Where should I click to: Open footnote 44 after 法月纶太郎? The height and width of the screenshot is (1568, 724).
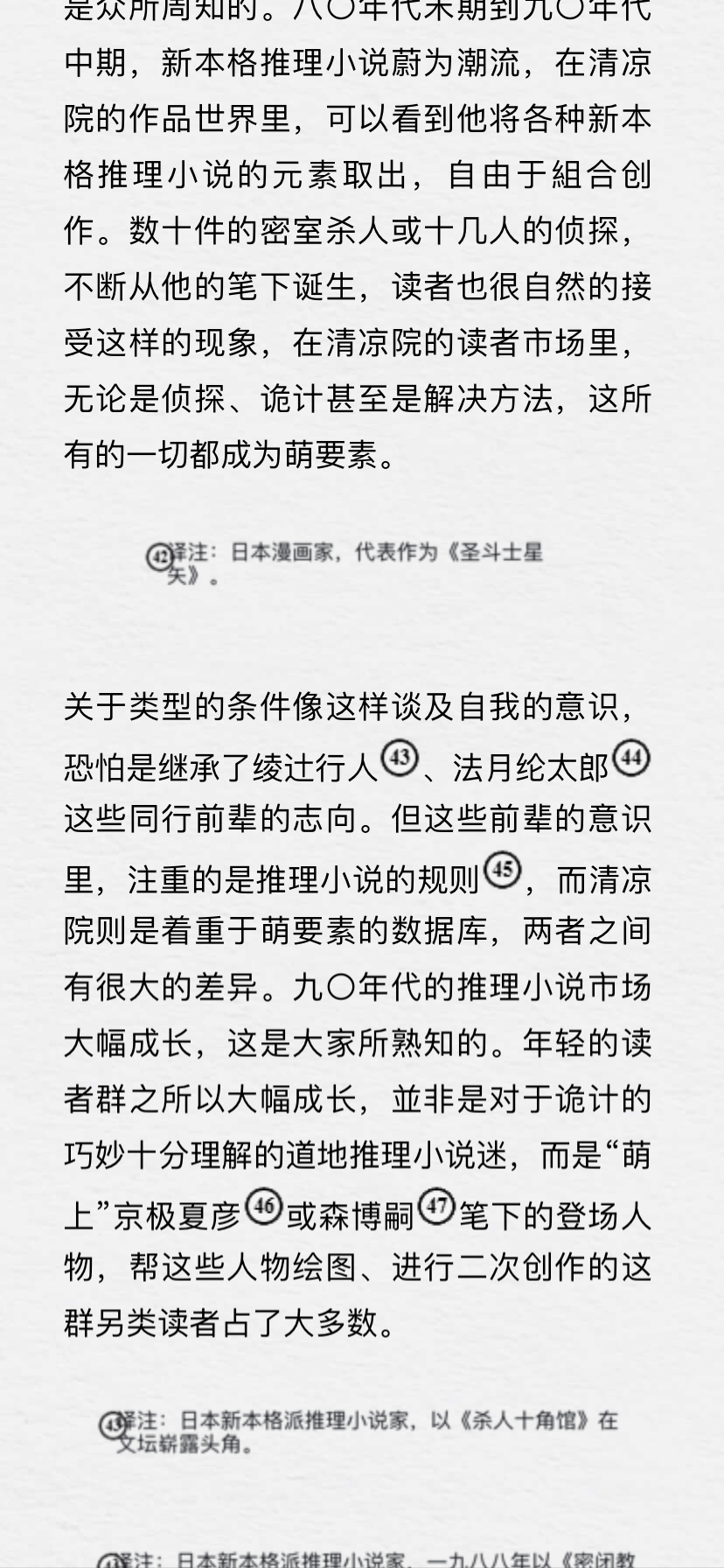[x=630, y=758]
